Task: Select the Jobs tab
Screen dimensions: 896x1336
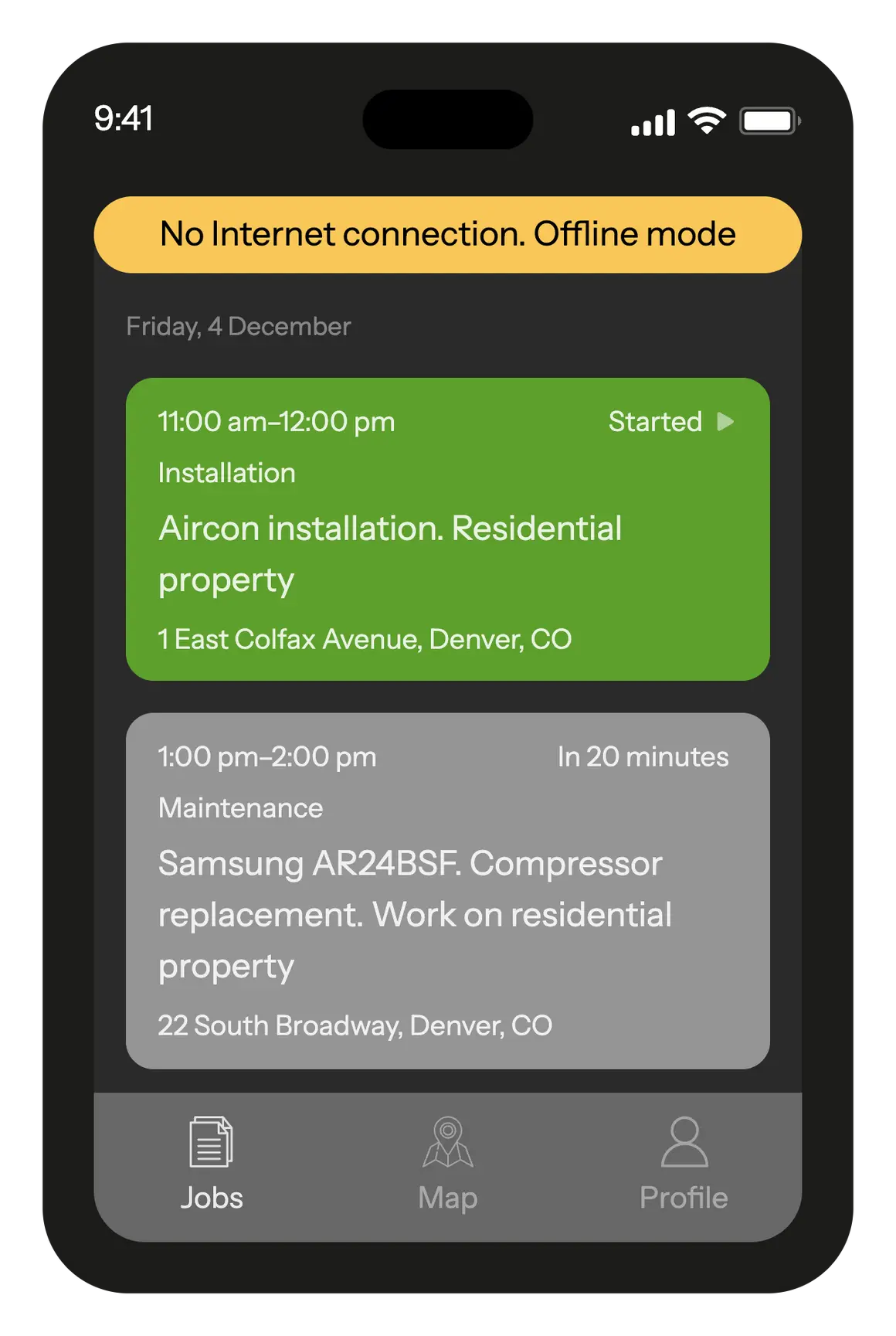Action: coord(212,1164)
